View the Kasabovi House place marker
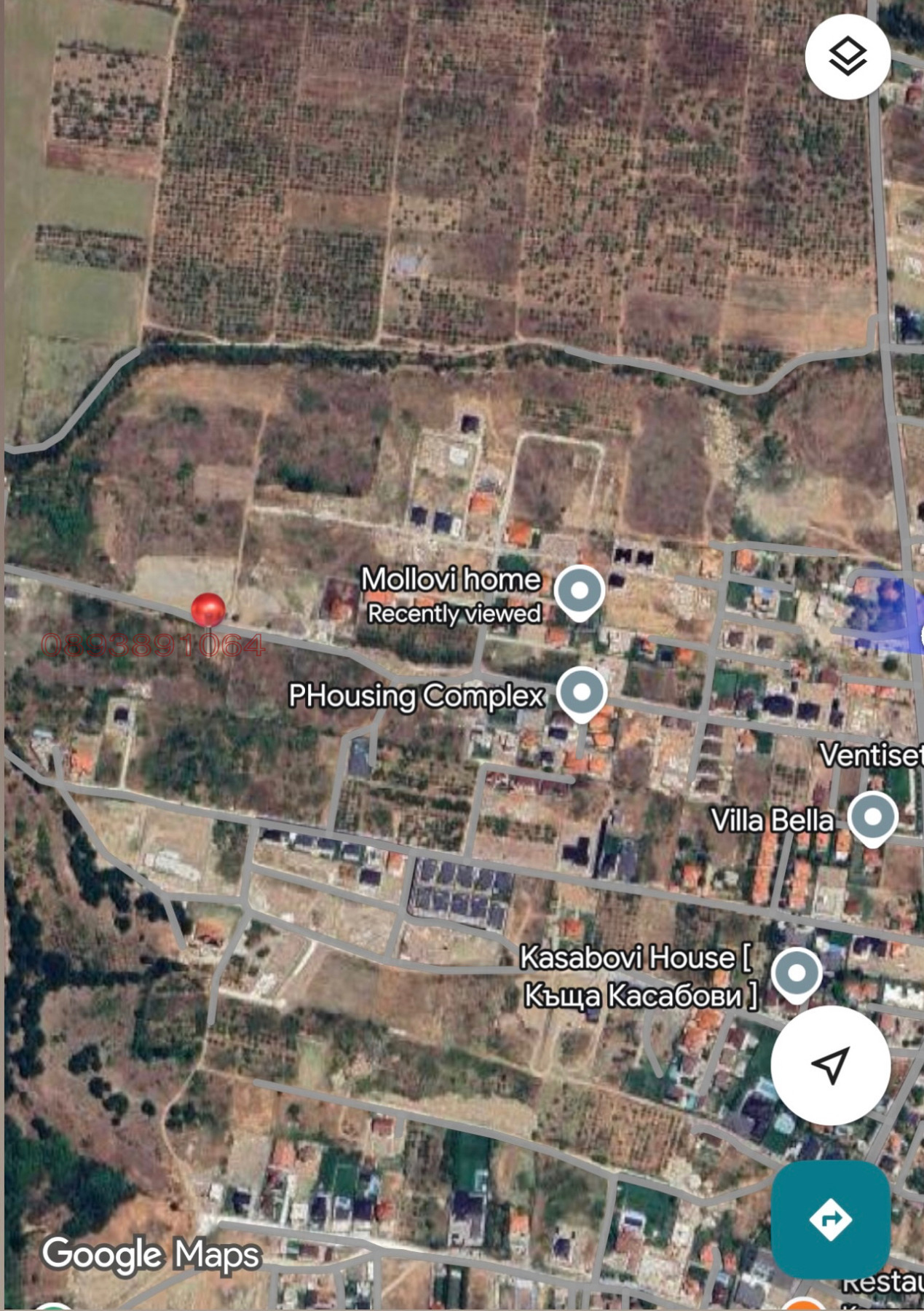Image resolution: width=924 pixels, height=1311 pixels. click(x=797, y=974)
